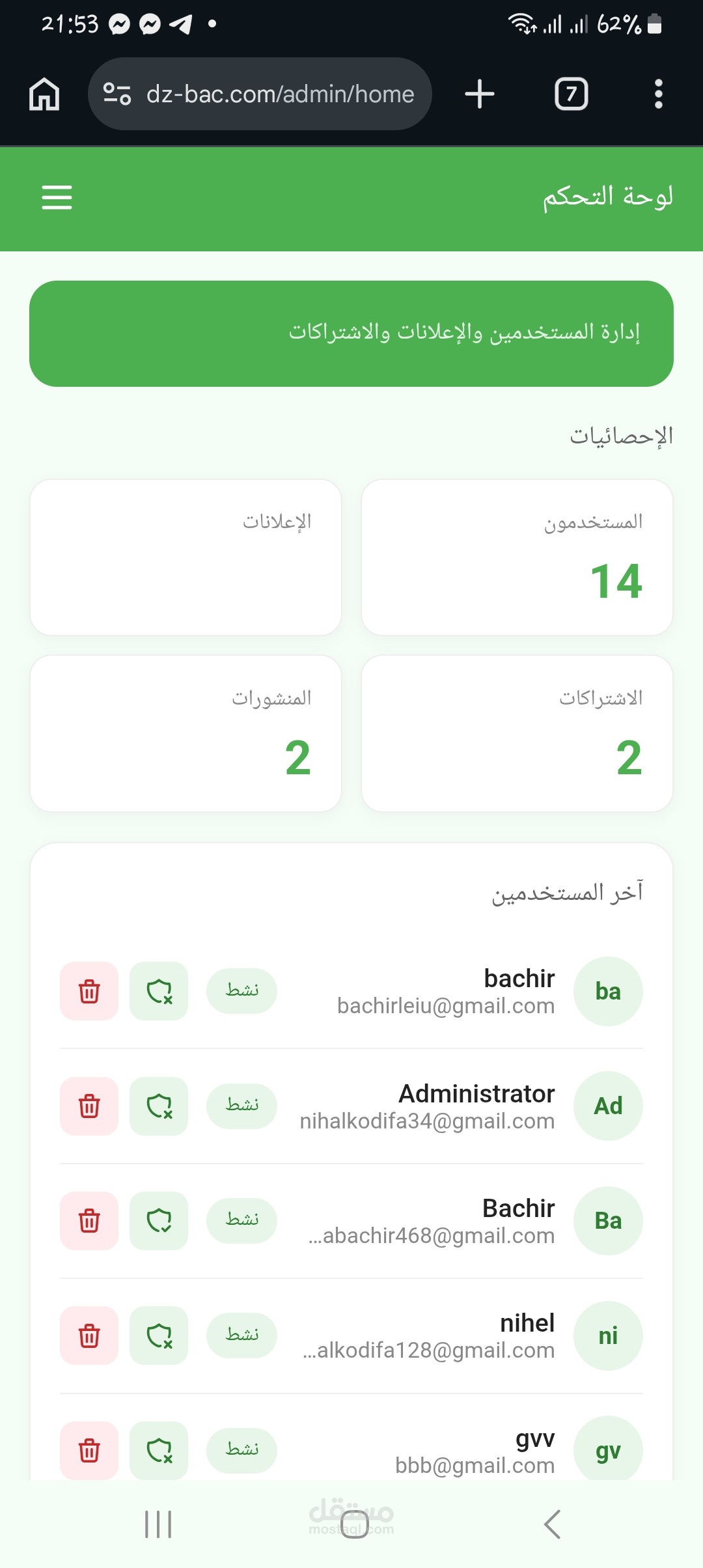Open the الاشتراكات statistics card
This screenshot has width=703, height=1568.
(517, 733)
